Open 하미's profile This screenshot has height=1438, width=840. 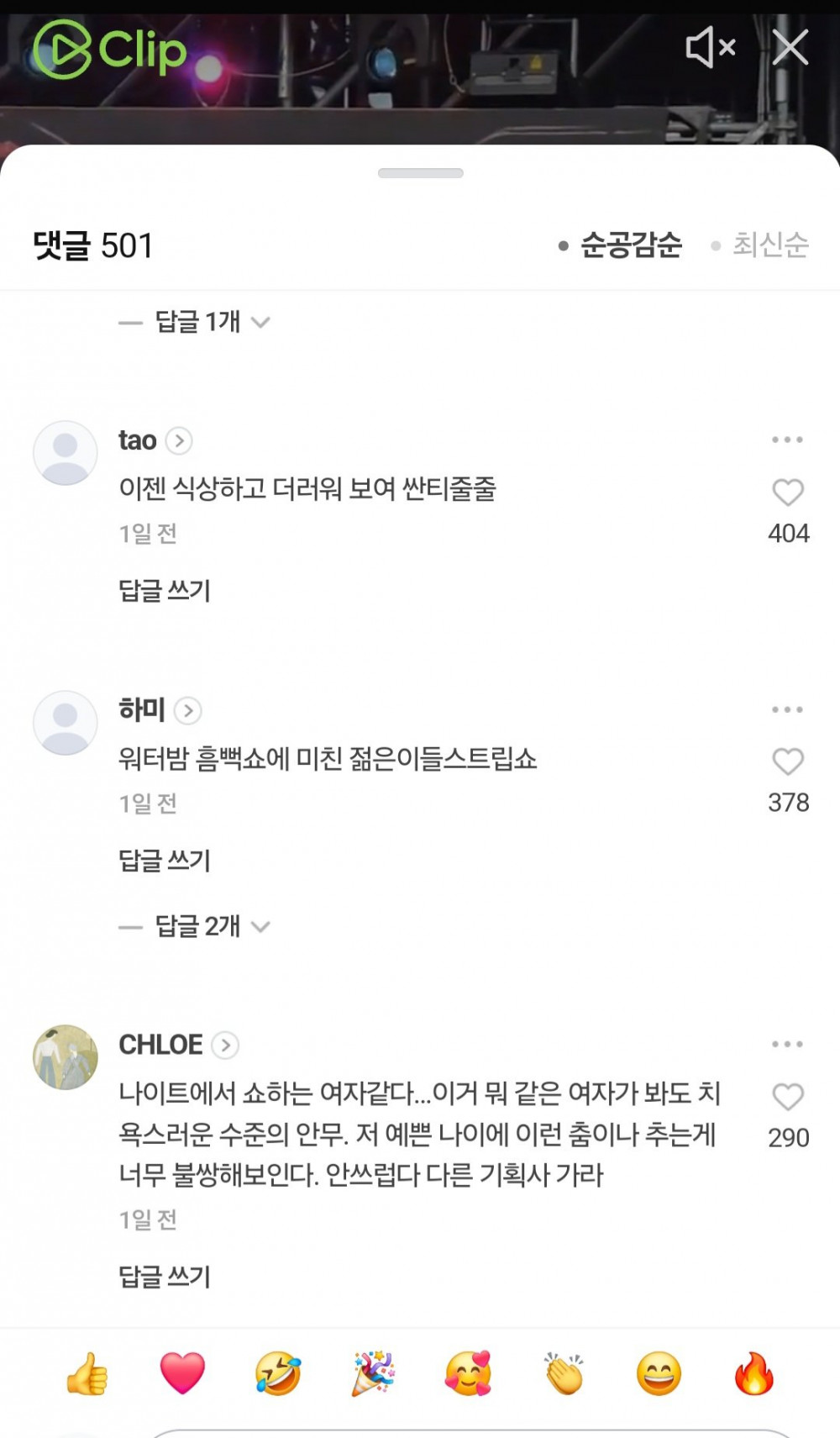point(160,710)
